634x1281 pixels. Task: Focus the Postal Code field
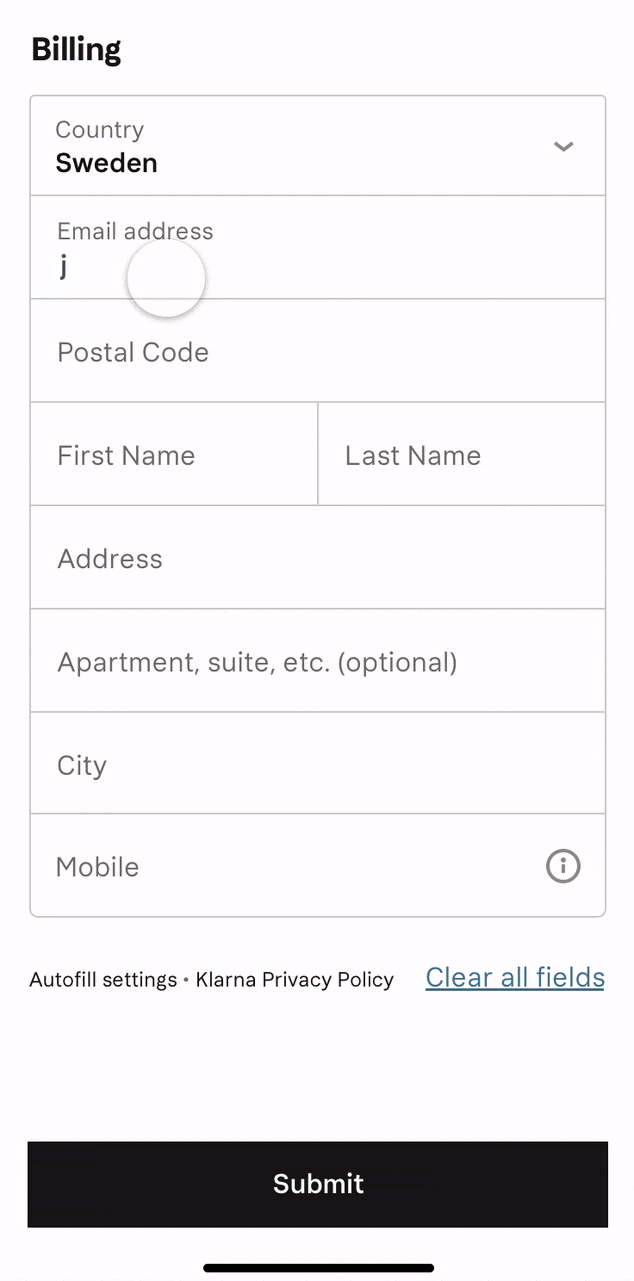[318, 351]
